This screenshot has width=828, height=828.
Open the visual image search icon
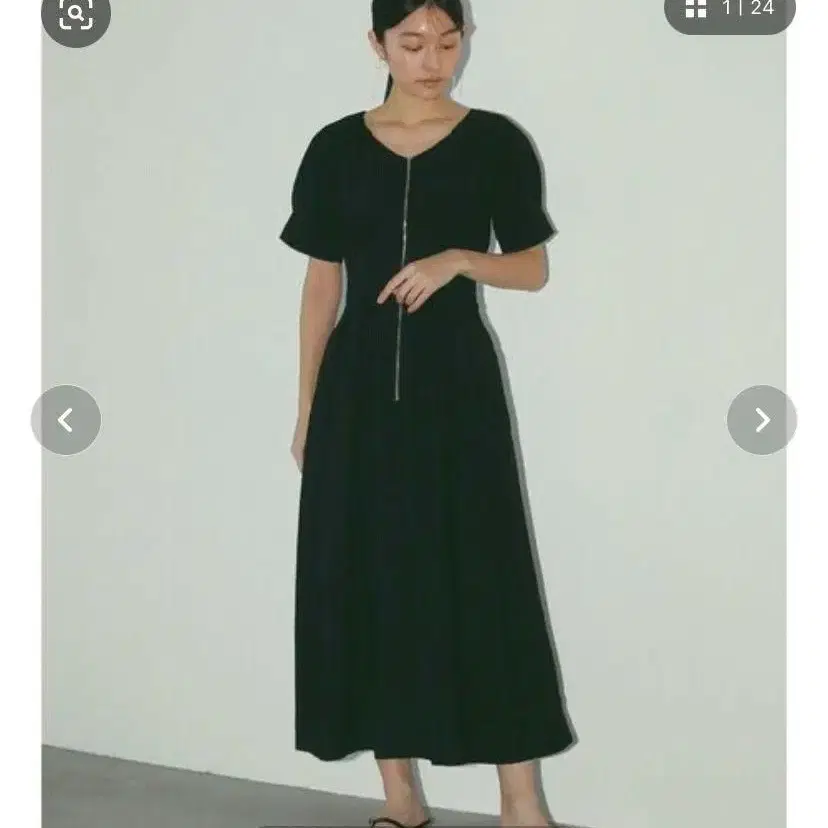(x=76, y=15)
